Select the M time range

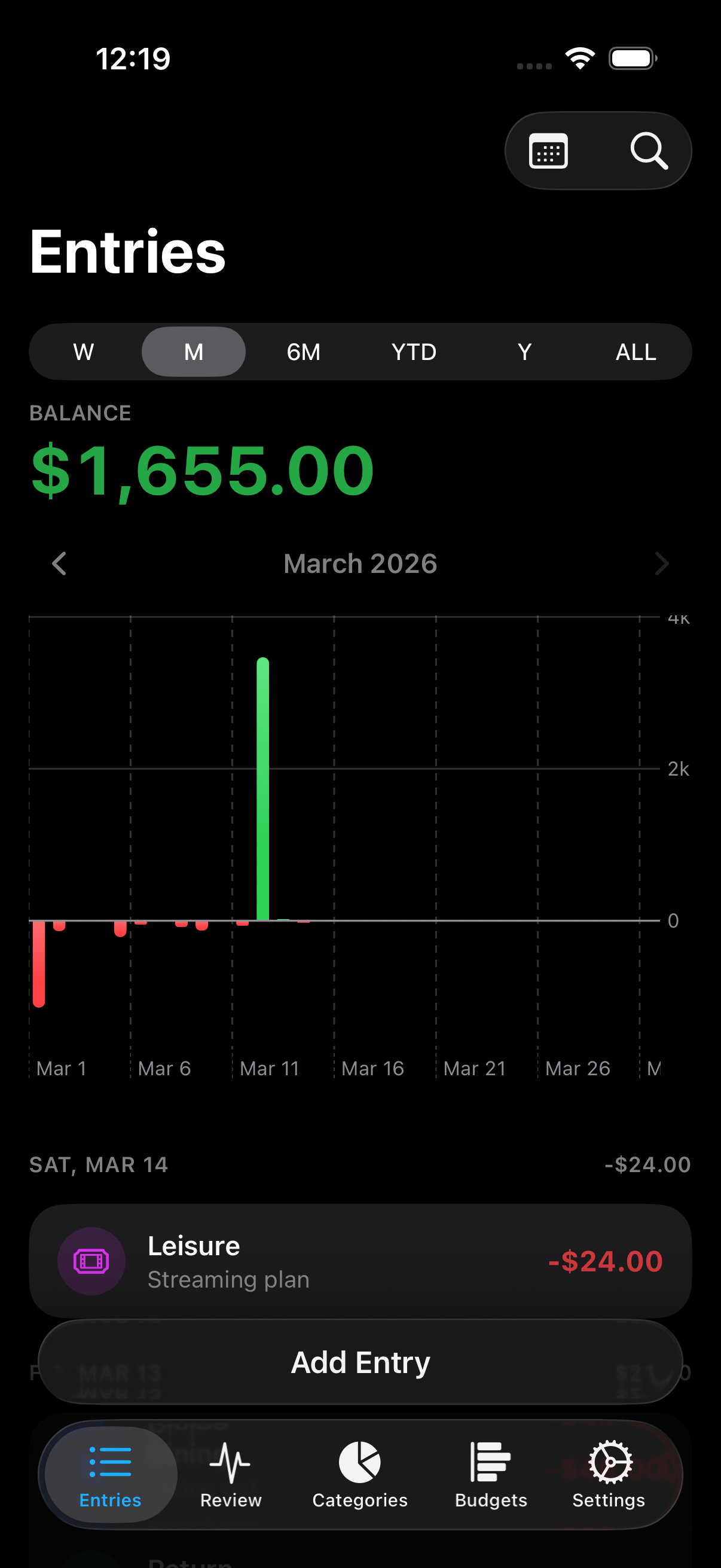click(x=194, y=352)
